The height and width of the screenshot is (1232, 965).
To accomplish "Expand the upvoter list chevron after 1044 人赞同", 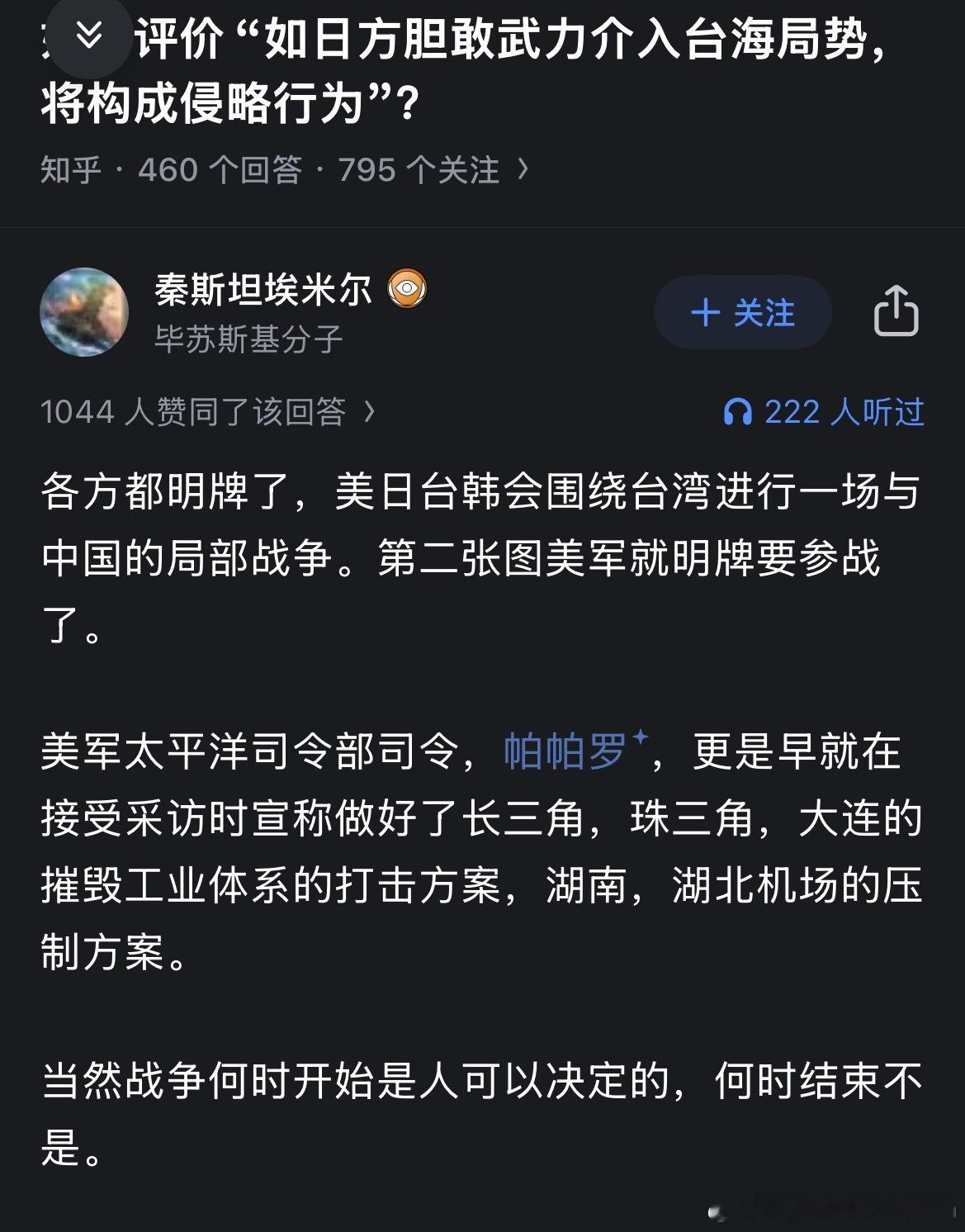I will (x=369, y=410).
